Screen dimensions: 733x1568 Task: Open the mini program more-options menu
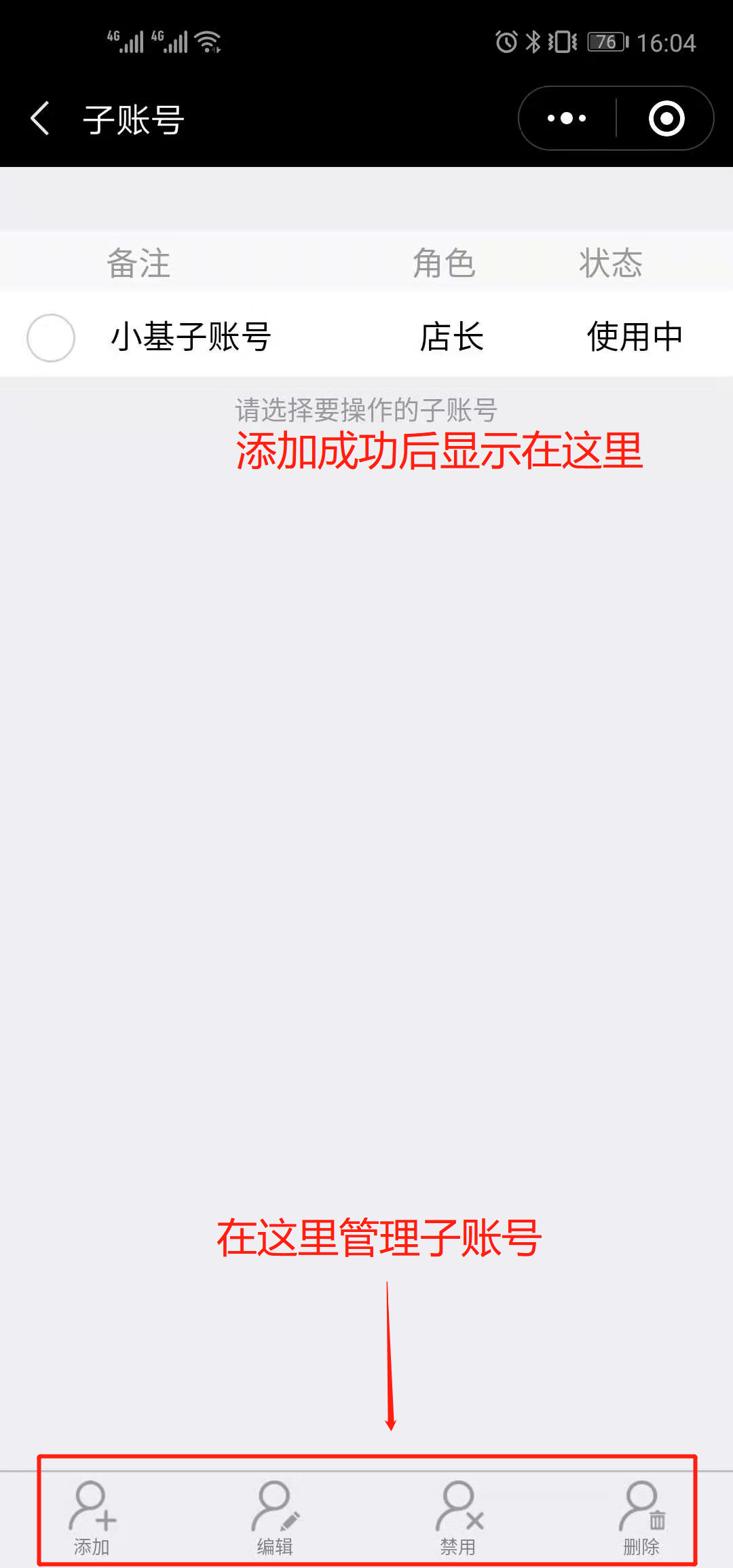[567, 119]
